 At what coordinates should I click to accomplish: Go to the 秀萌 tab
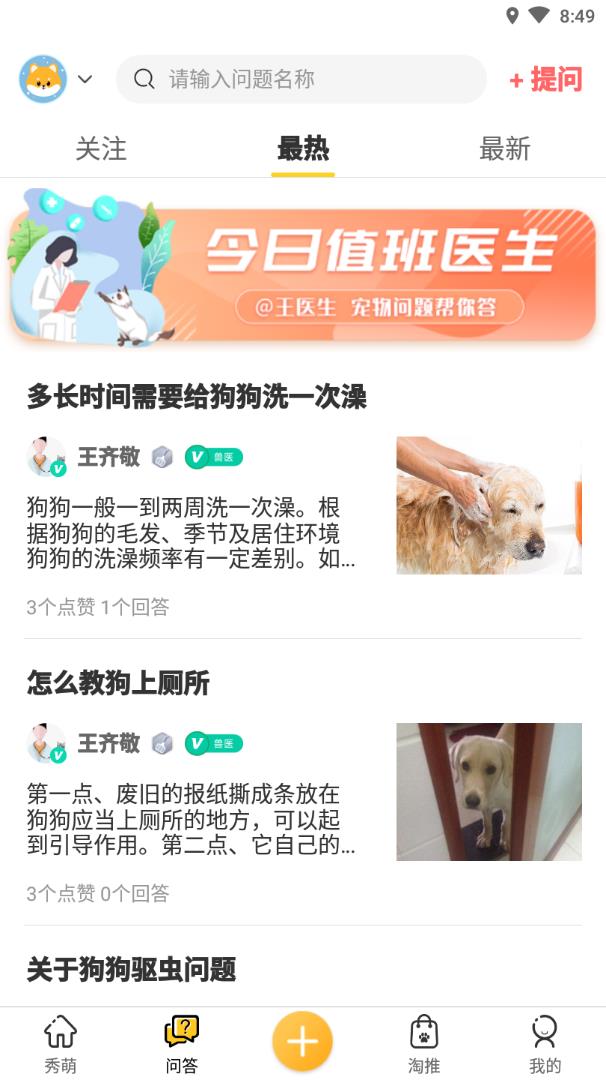point(60,1043)
